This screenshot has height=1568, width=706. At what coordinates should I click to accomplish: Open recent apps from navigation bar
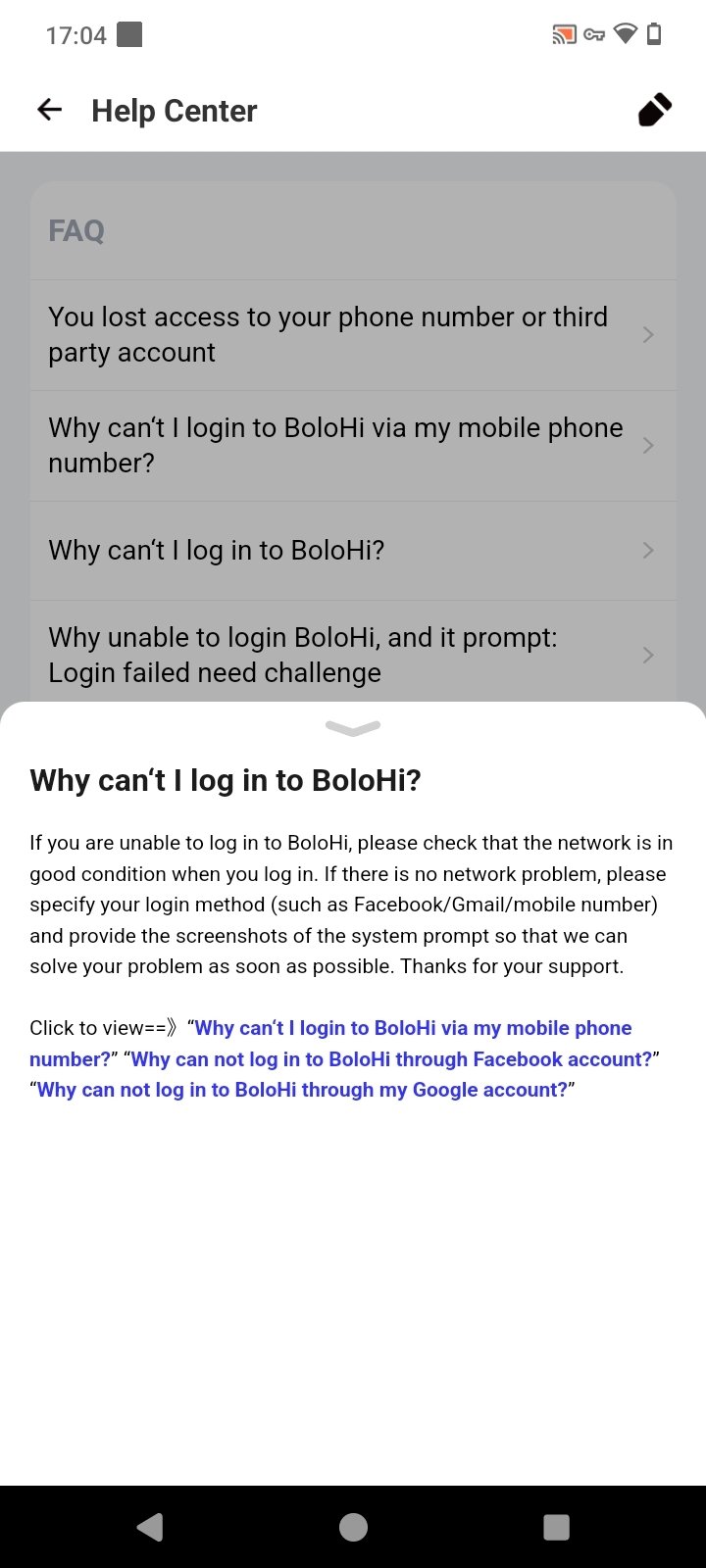(556, 1527)
